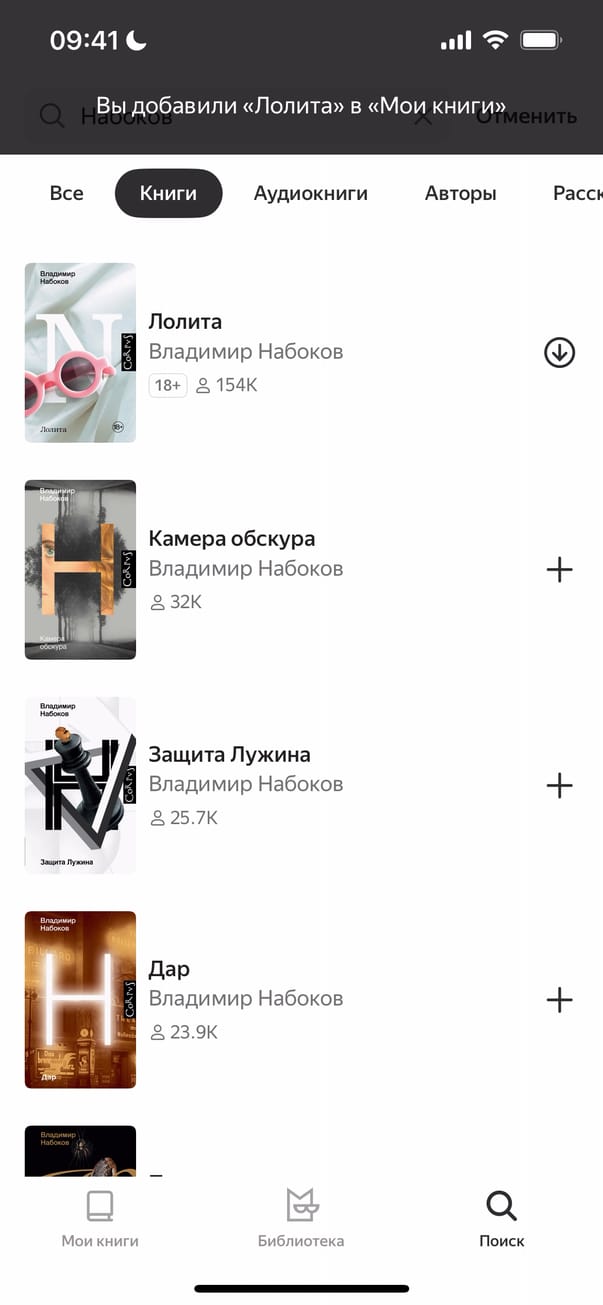Show «Аудиокниги» results
Viewport: 603px width, 1305px height.
310,193
